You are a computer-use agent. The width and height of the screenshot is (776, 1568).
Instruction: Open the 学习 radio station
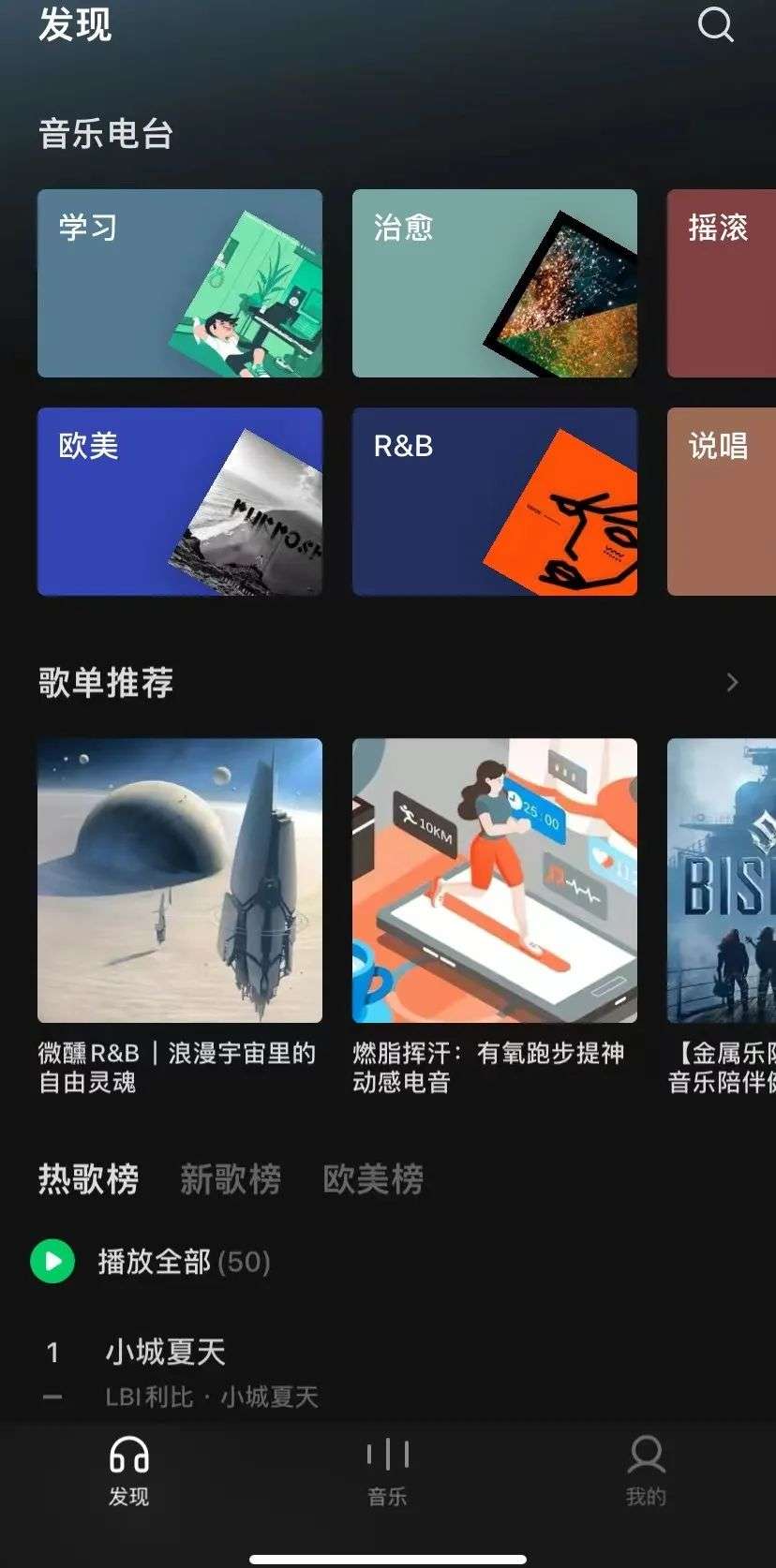pos(180,283)
